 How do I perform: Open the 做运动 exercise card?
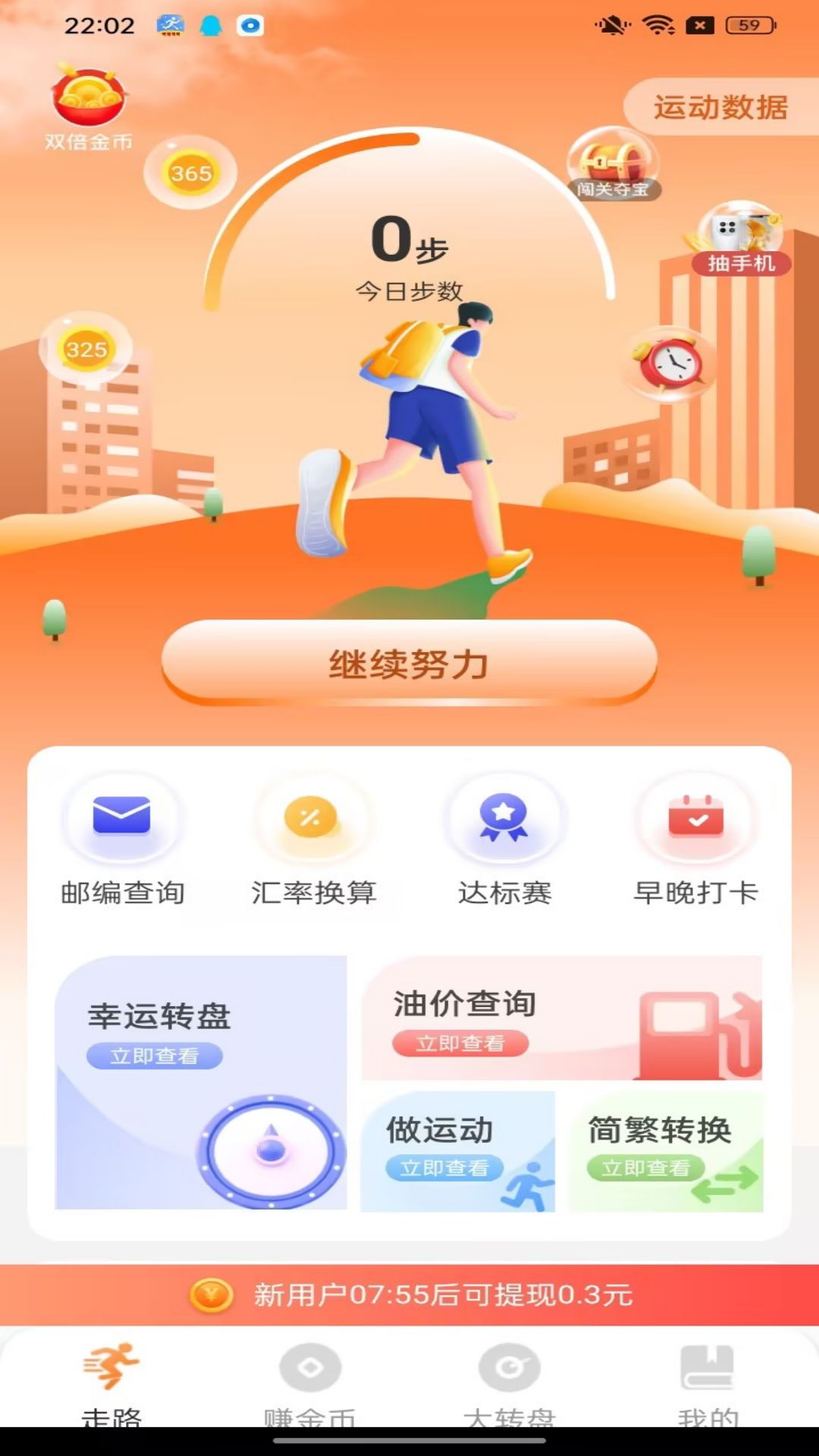[x=457, y=1151]
